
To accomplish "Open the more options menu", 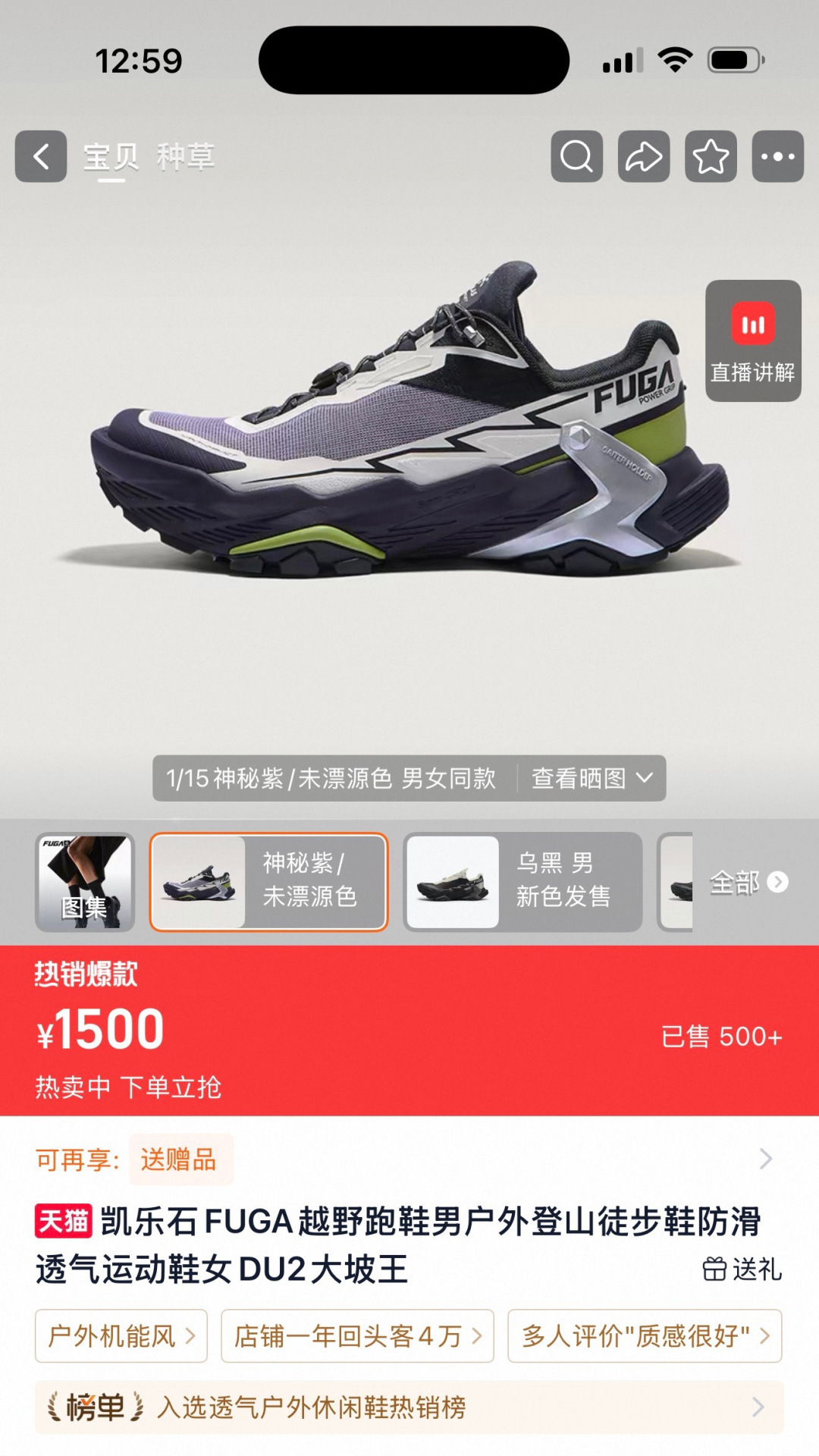I will (777, 156).
